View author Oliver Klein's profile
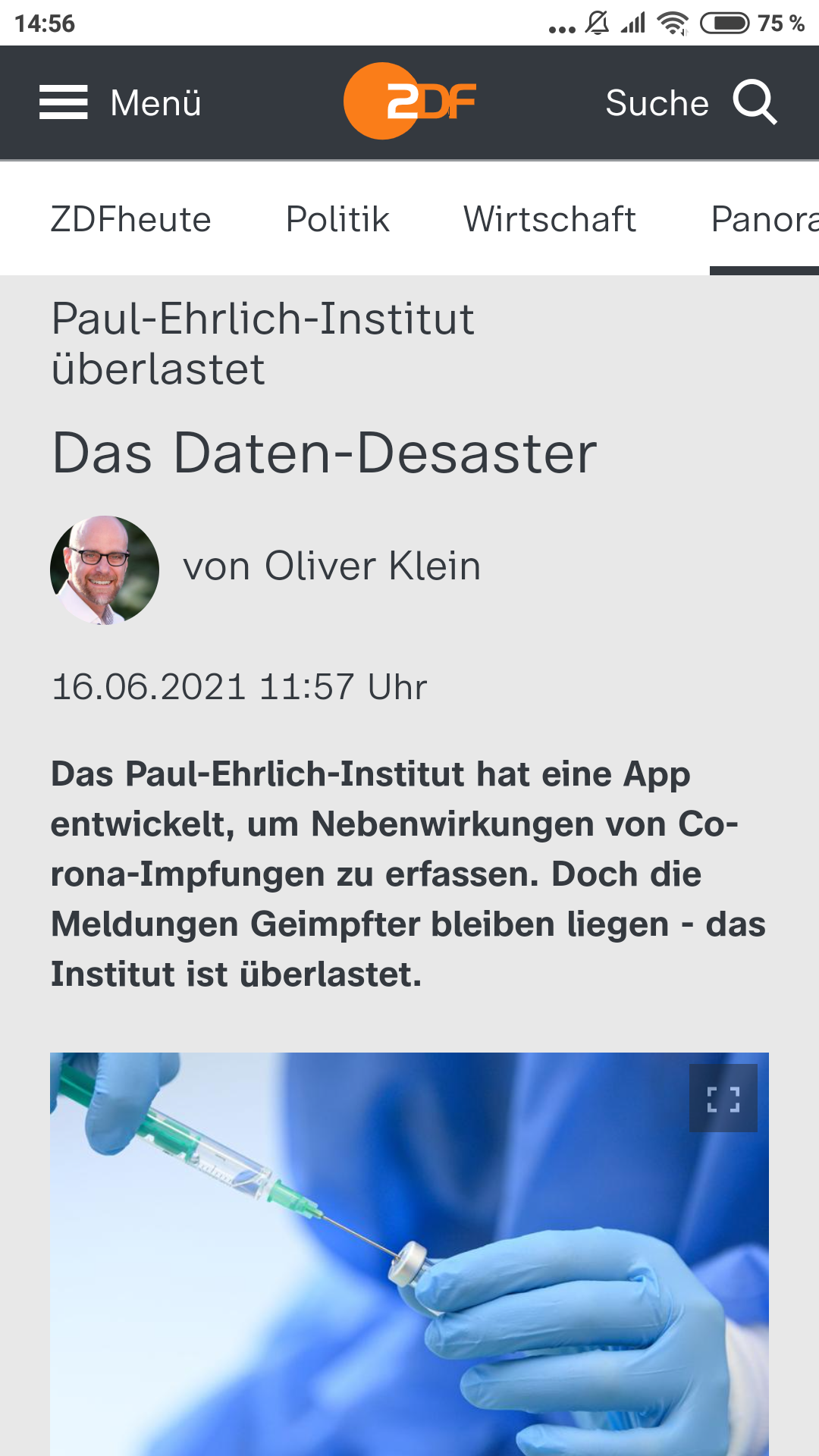819x1456 pixels. click(331, 566)
